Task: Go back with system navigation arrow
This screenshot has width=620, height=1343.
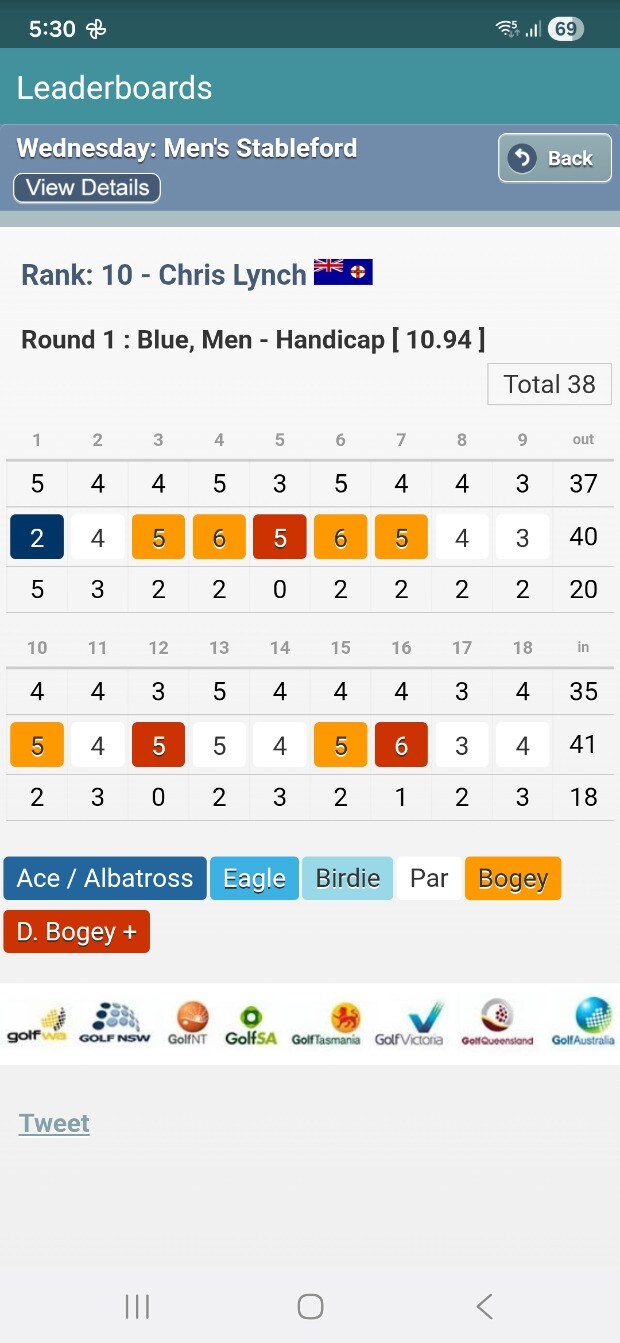Action: click(x=484, y=1305)
